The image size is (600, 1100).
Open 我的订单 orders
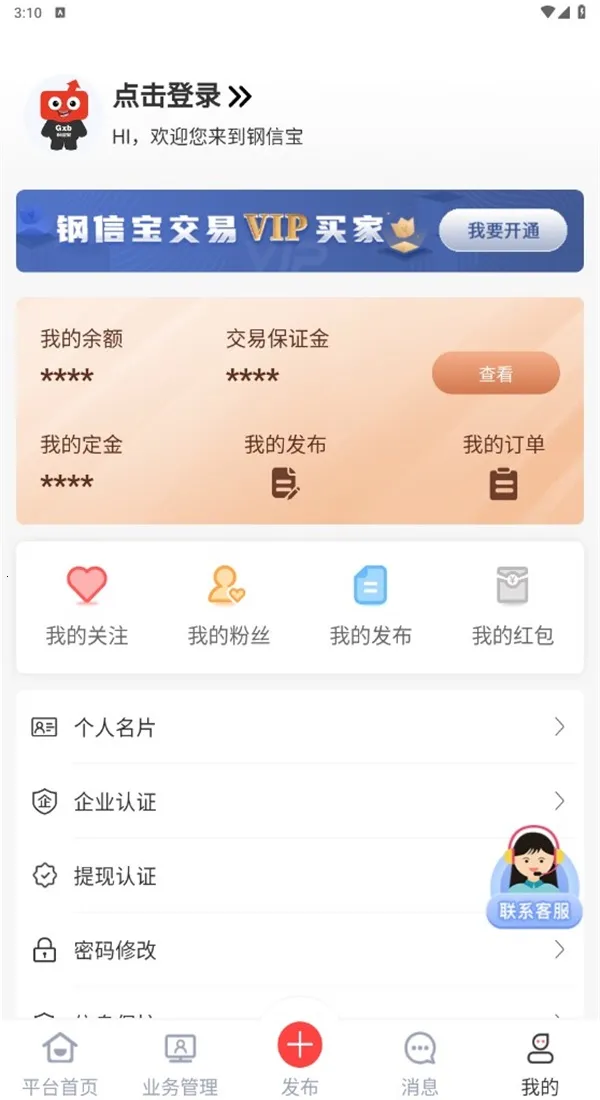pyautogui.click(x=503, y=467)
